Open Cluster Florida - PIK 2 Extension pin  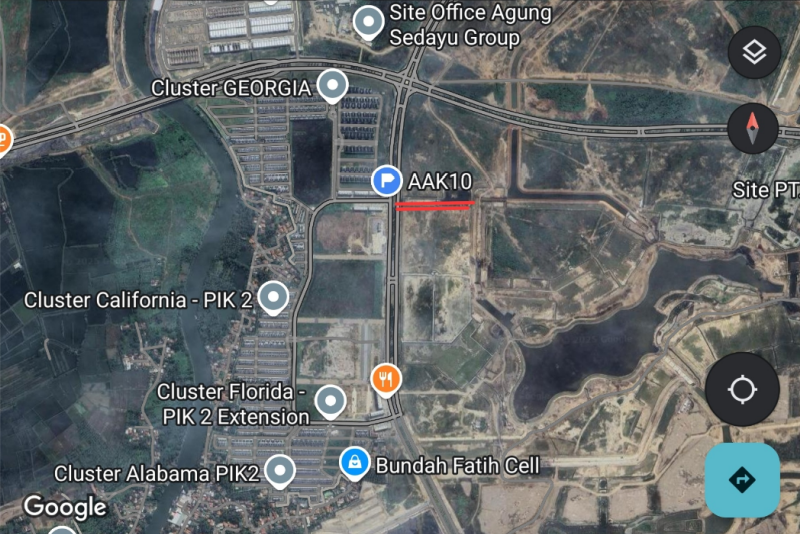point(330,402)
